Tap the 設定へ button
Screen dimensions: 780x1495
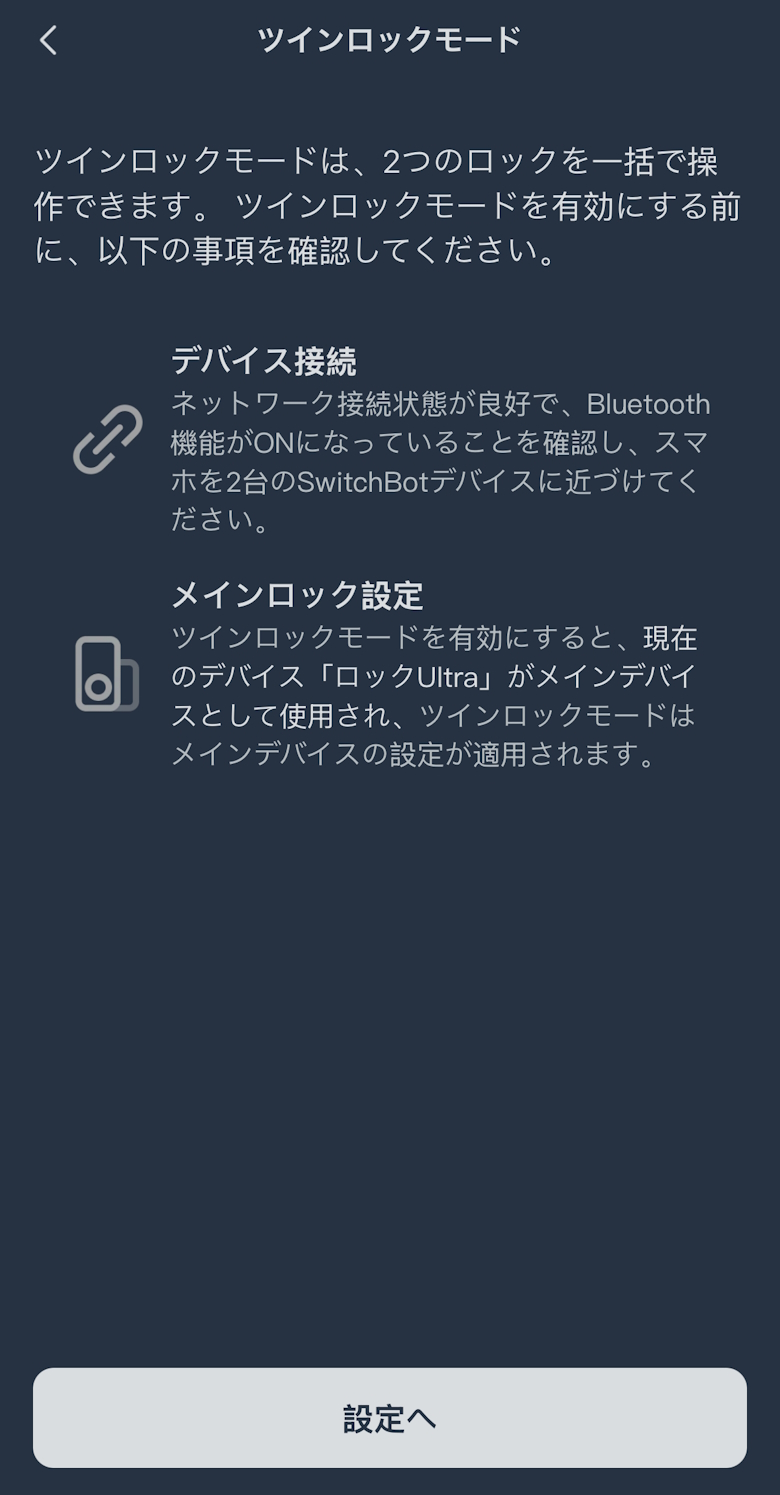[x=390, y=1418]
